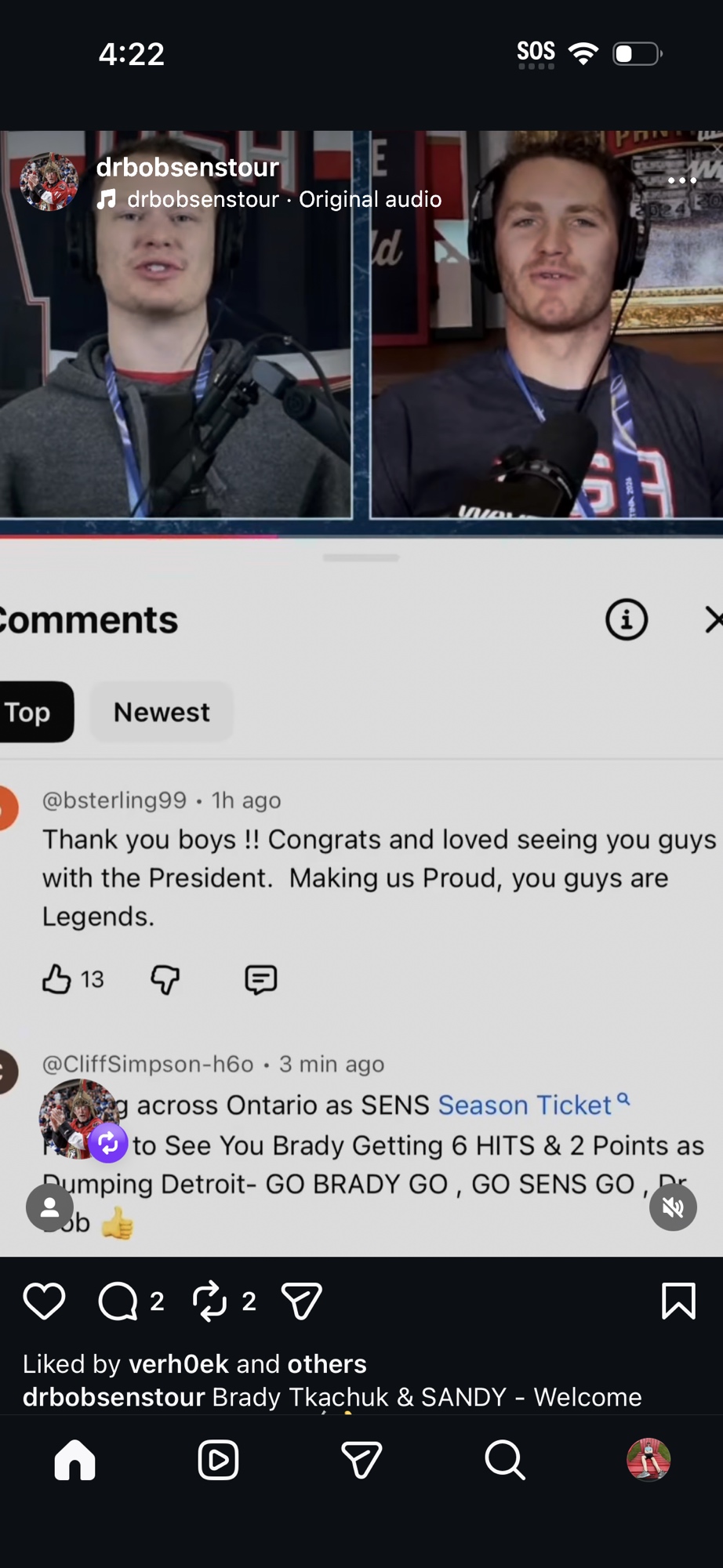This screenshot has width=723, height=1568.
Task: Open drbobsenstour's profile picture at post top
Action: [49, 182]
